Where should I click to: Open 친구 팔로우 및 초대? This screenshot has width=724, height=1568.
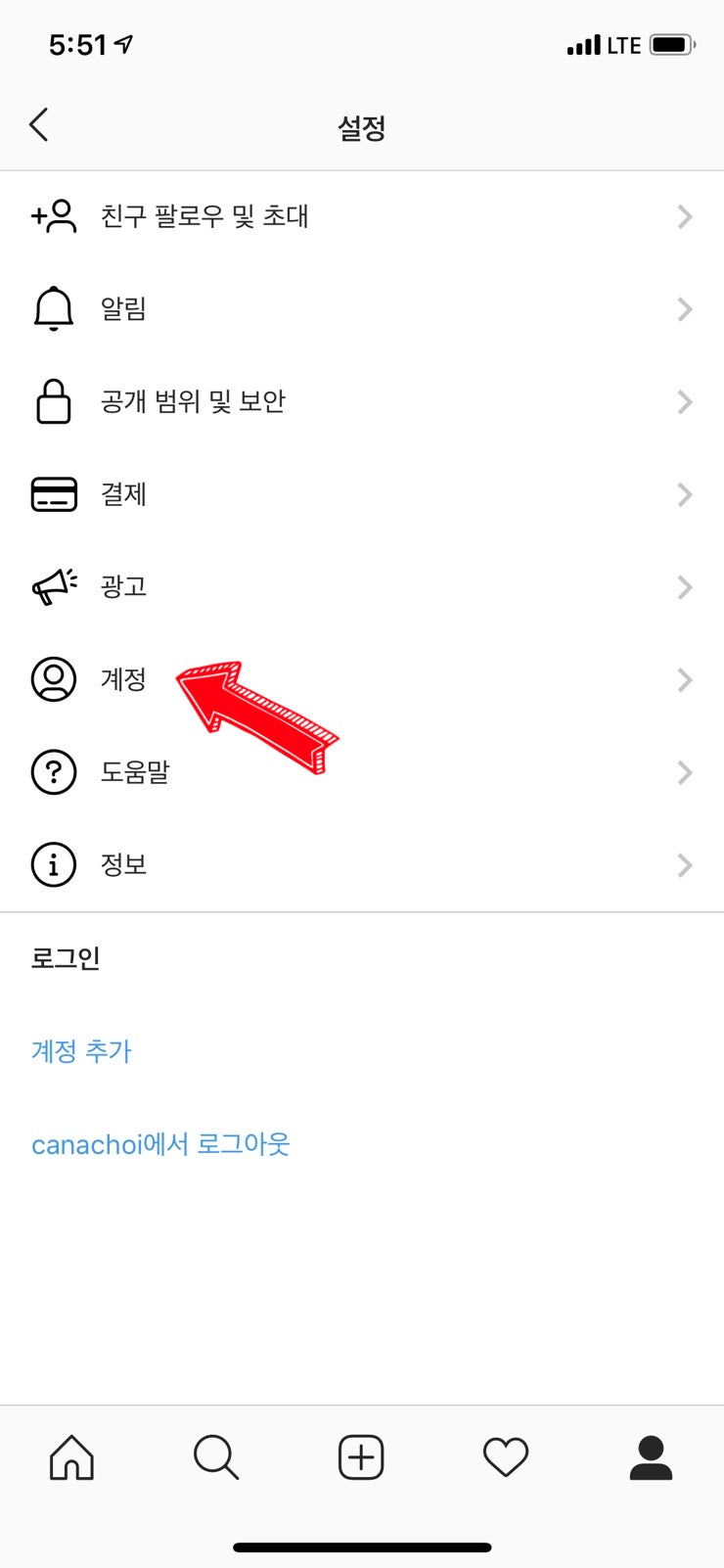[362, 216]
